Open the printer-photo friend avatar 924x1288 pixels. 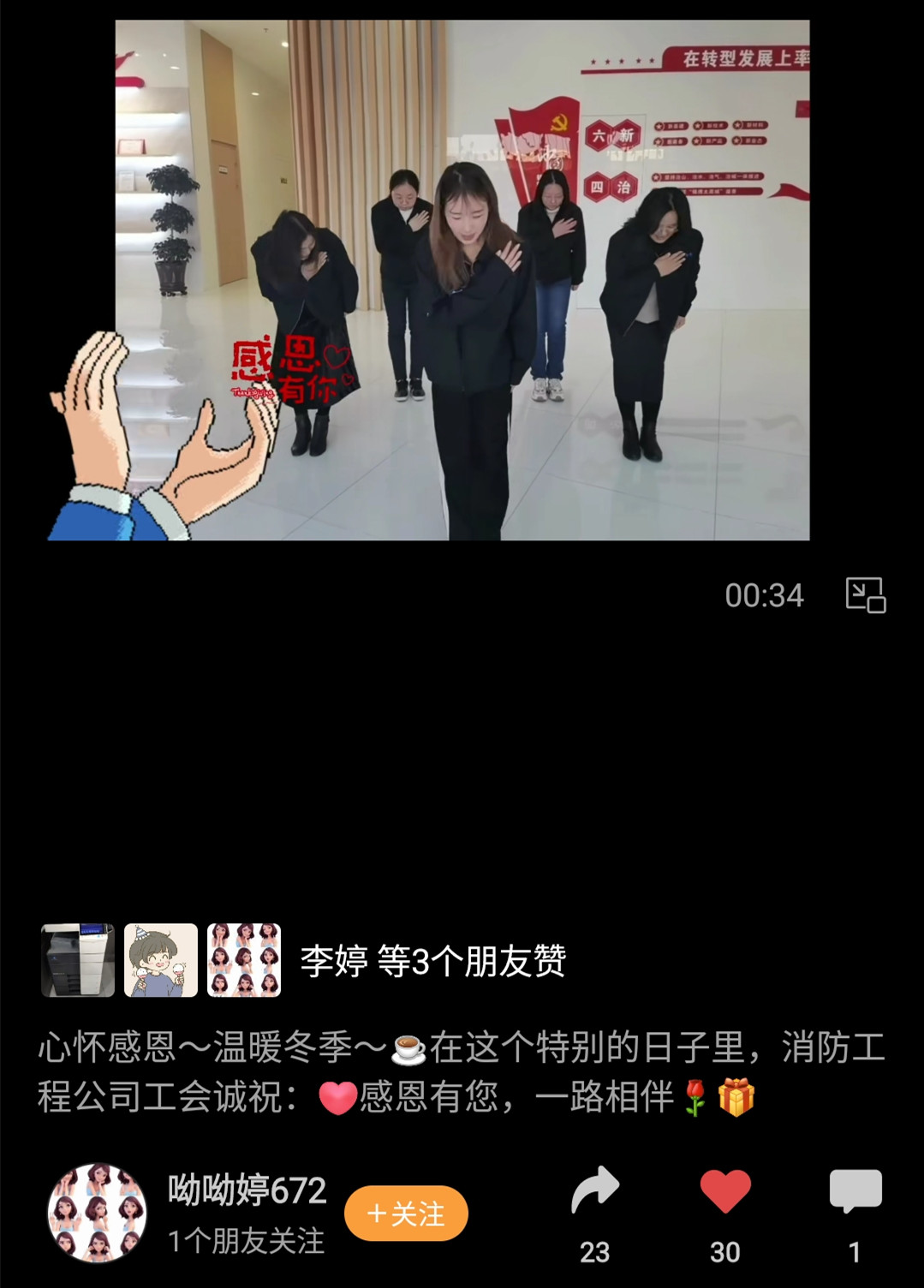pyautogui.click(x=78, y=960)
